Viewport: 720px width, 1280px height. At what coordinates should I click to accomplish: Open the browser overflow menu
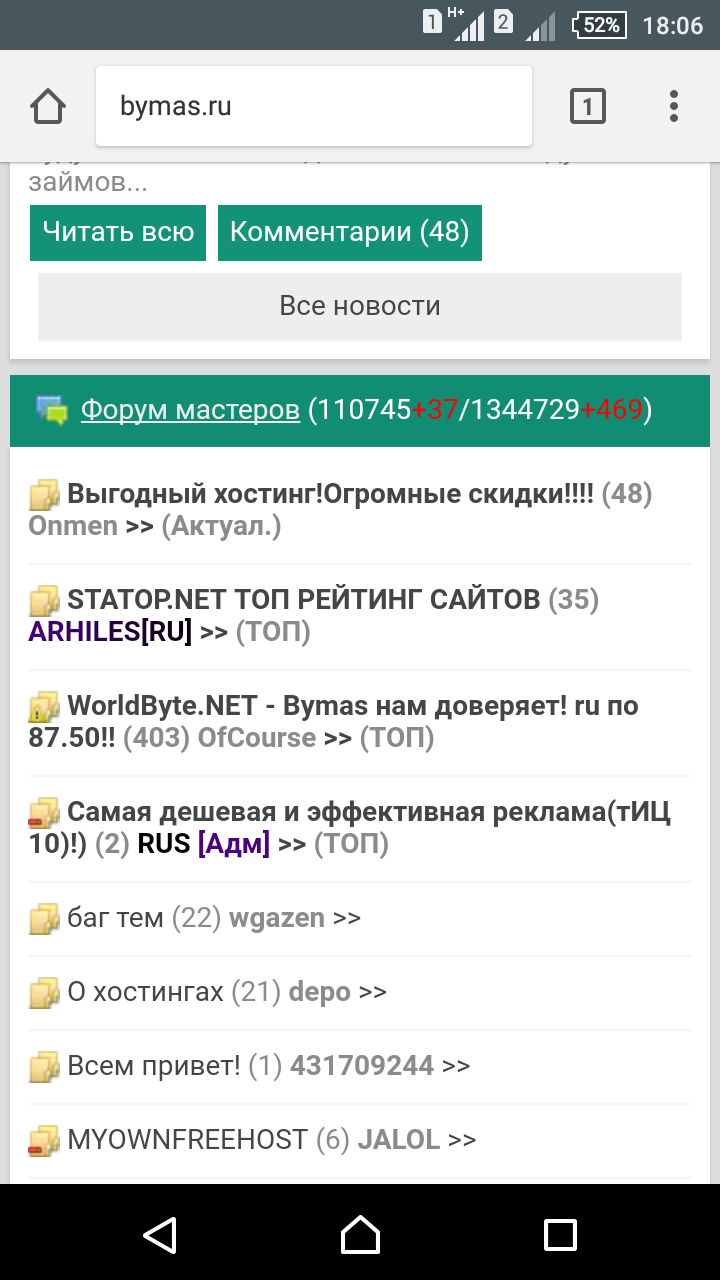[674, 106]
